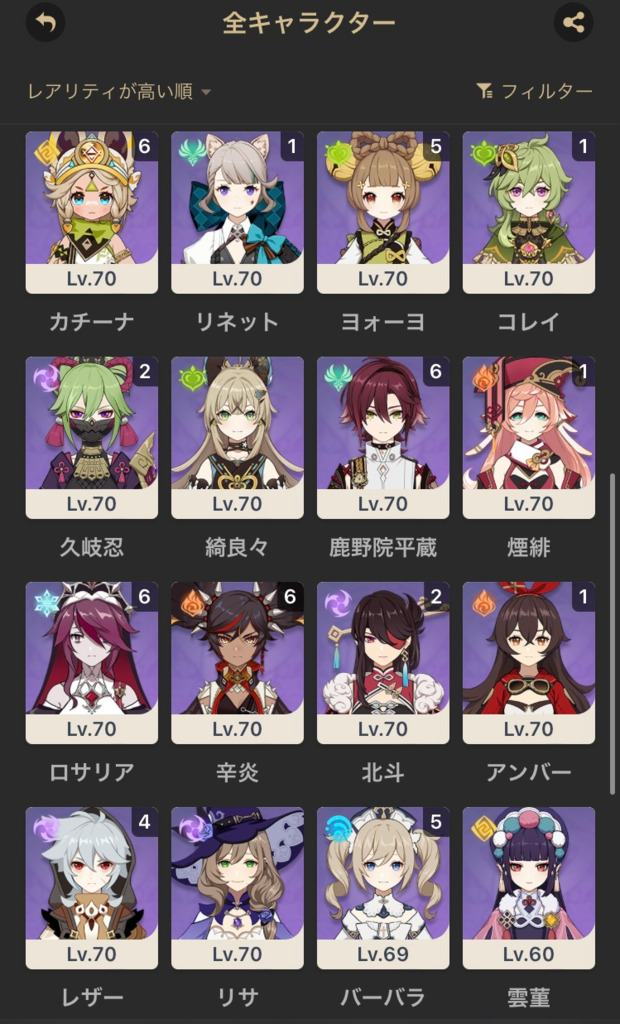620x1024 pixels.
Task: Tap the コレイ character card
Action: [529, 212]
